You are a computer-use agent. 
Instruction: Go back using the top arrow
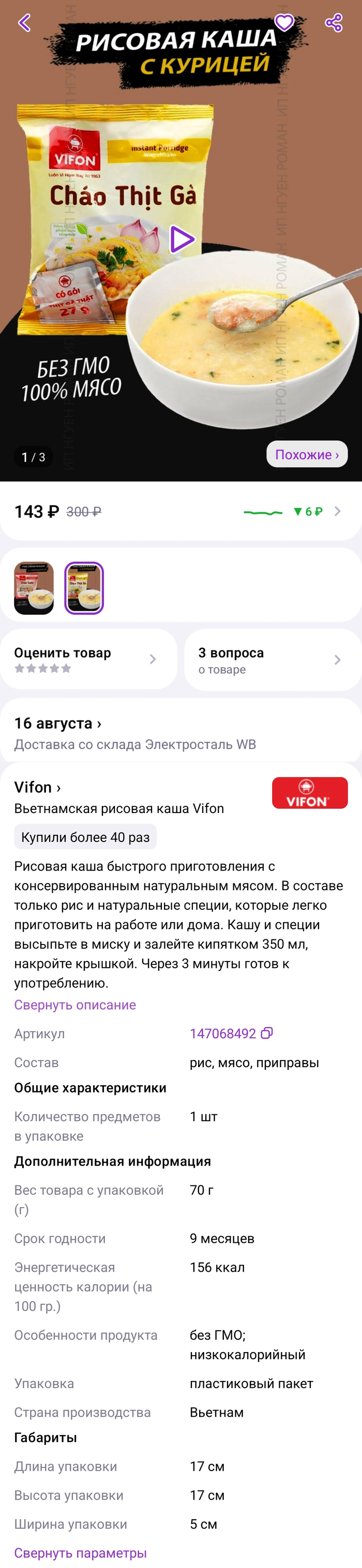click(x=24, y=23)
